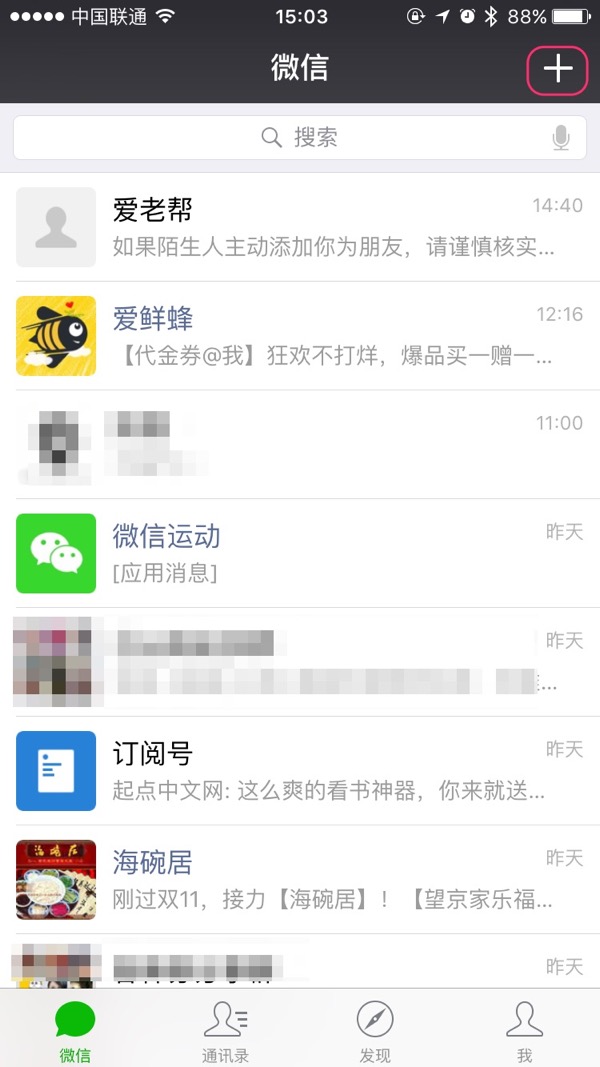Open the blurred chat from 11:00
Screen dimensions: 600x1067
pyautogui.click(x=300, y=444)
